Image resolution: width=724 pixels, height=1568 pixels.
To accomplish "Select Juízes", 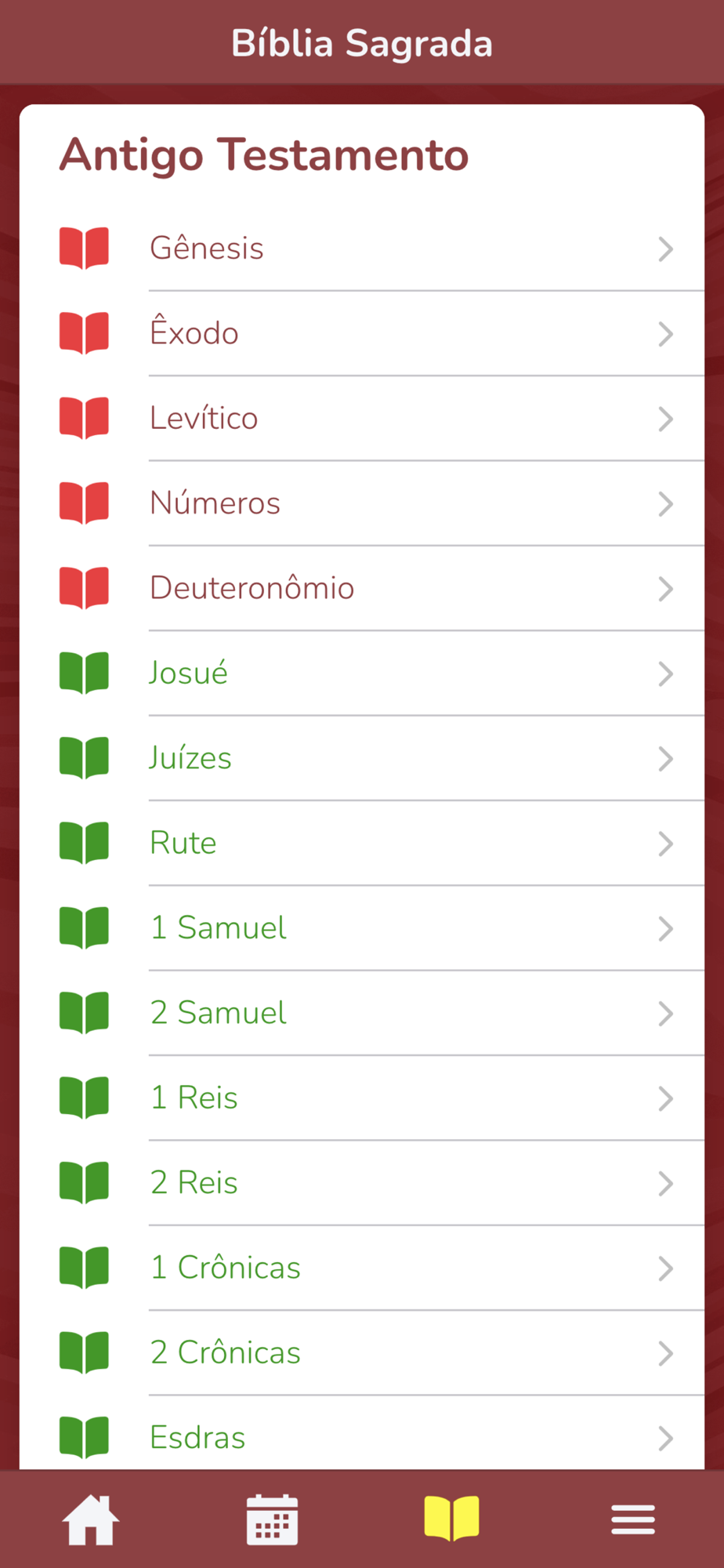I will pyautogui.click(x=362, y=757).
